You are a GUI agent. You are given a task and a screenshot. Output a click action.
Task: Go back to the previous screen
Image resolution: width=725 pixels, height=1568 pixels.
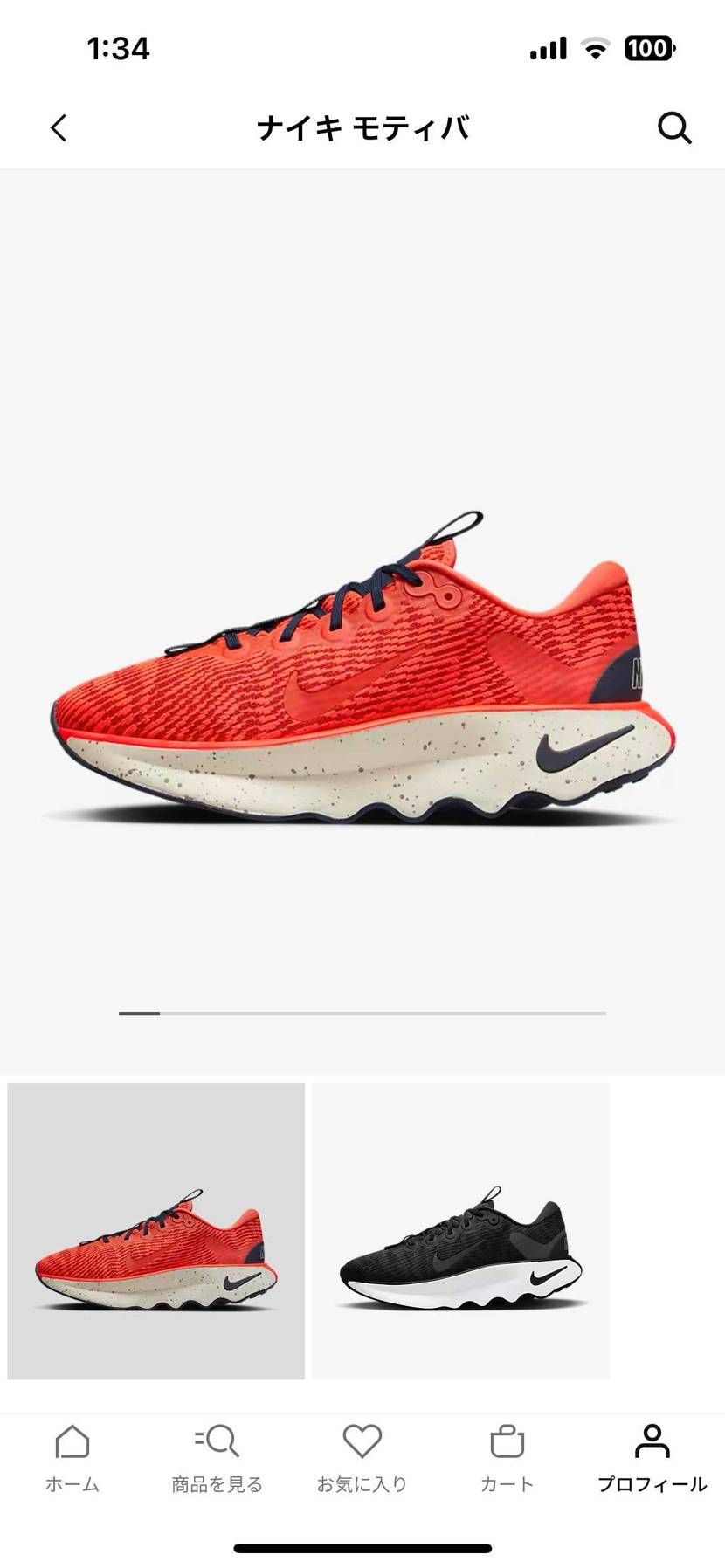pos(59,128)
